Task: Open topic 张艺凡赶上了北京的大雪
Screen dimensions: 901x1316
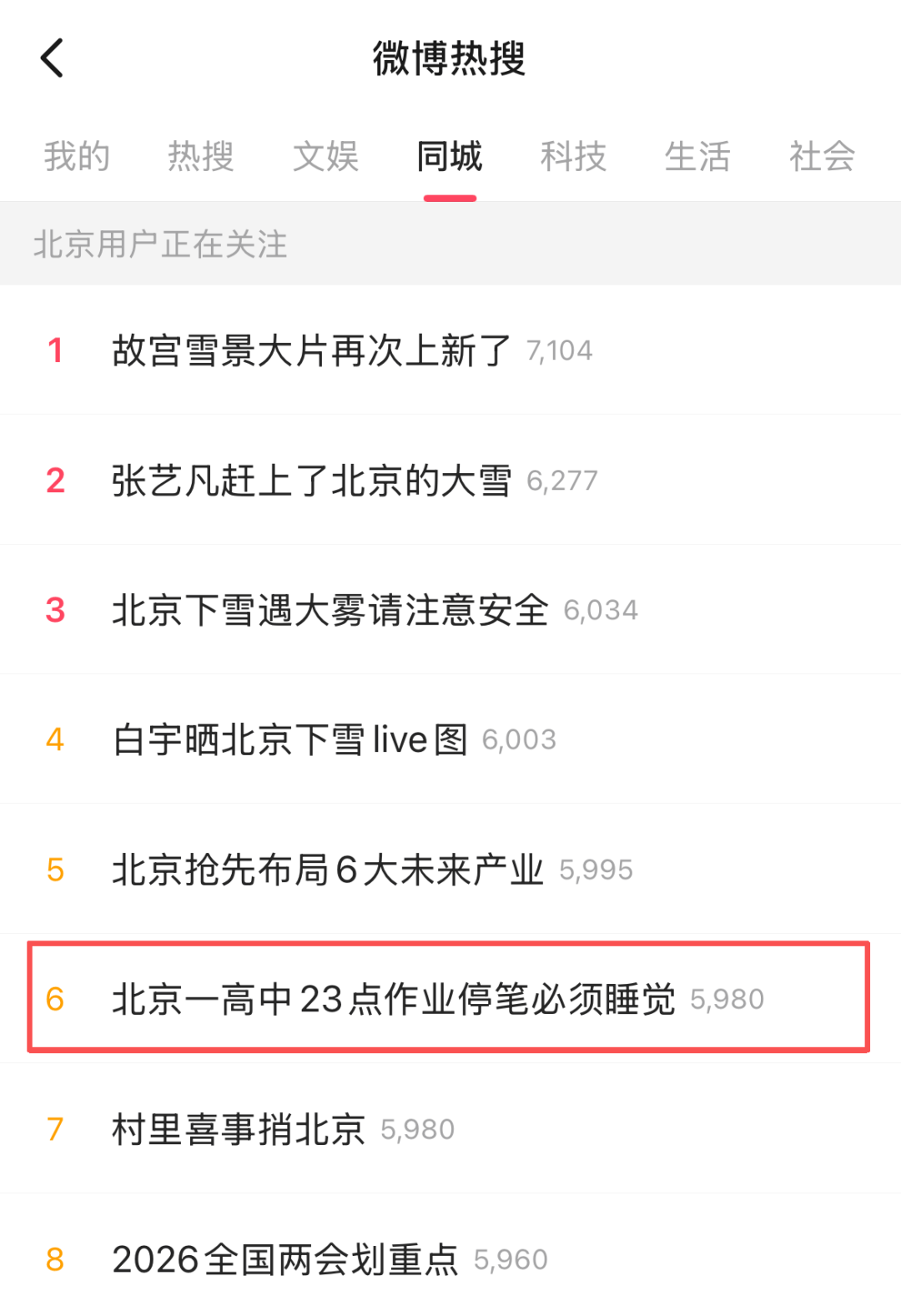Action: pos(311,481)
